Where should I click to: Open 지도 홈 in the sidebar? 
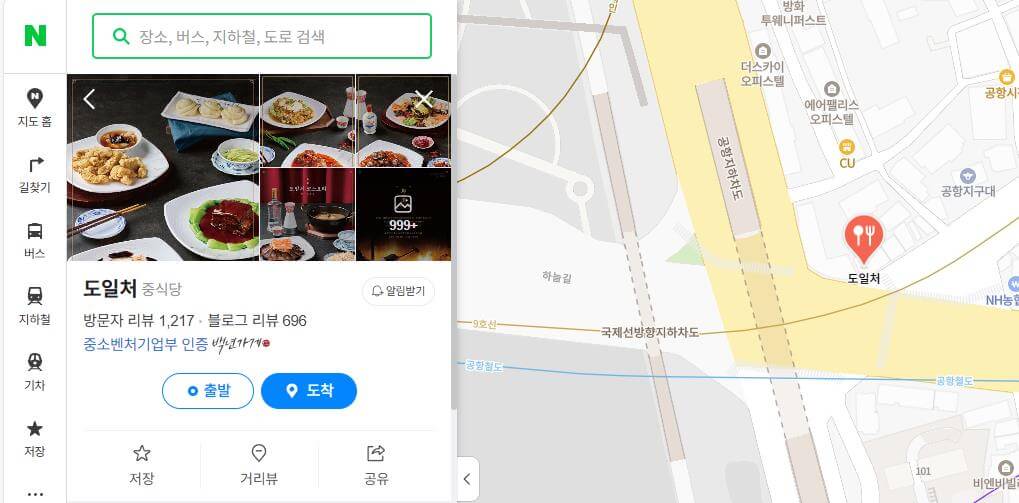pos(35,108)
